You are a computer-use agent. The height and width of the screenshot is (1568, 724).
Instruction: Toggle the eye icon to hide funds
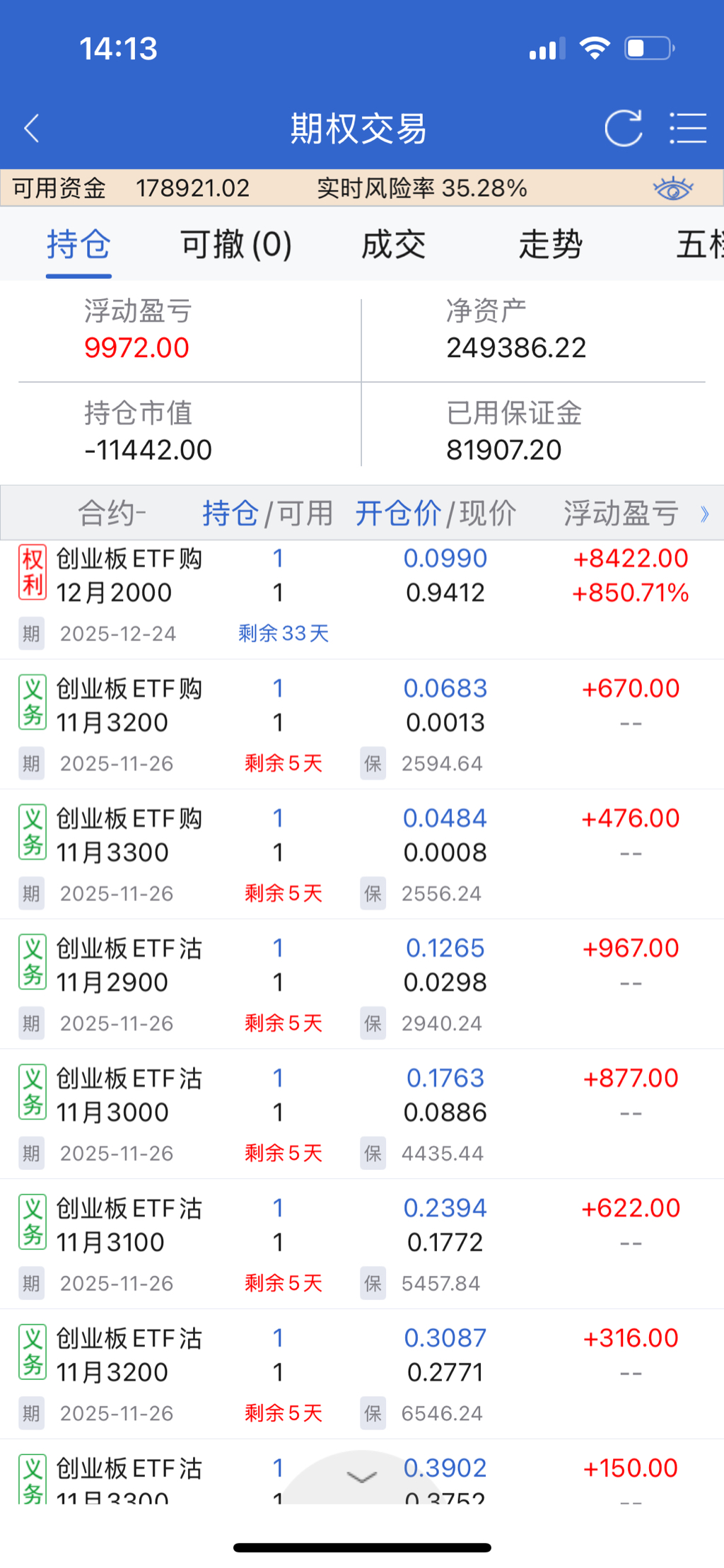pyautogui.click(x=672, y=189)
